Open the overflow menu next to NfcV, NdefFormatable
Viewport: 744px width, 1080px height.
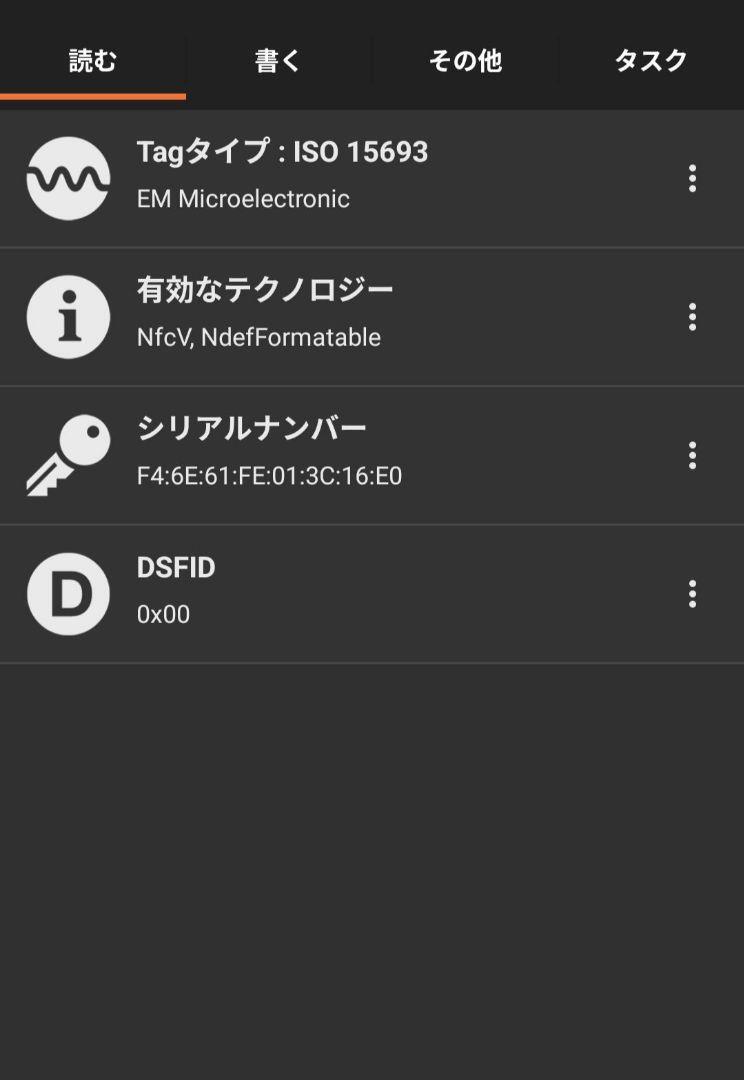point(692,317)
